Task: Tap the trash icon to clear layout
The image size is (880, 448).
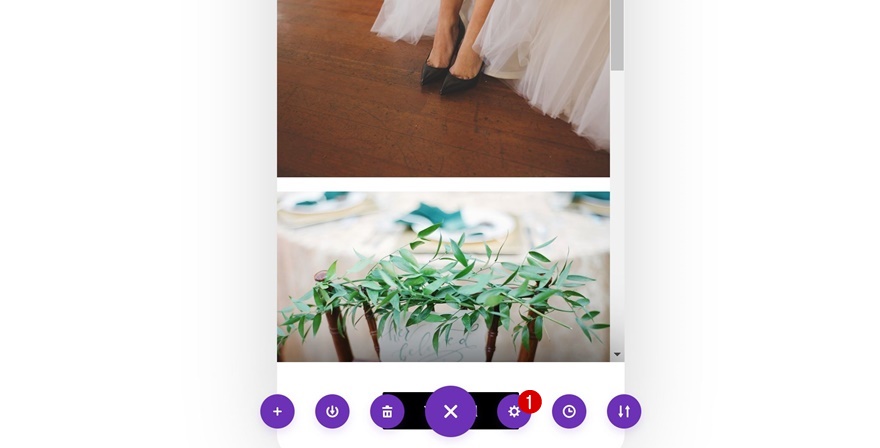Action: pyautogui.click(x=387, y=411)
